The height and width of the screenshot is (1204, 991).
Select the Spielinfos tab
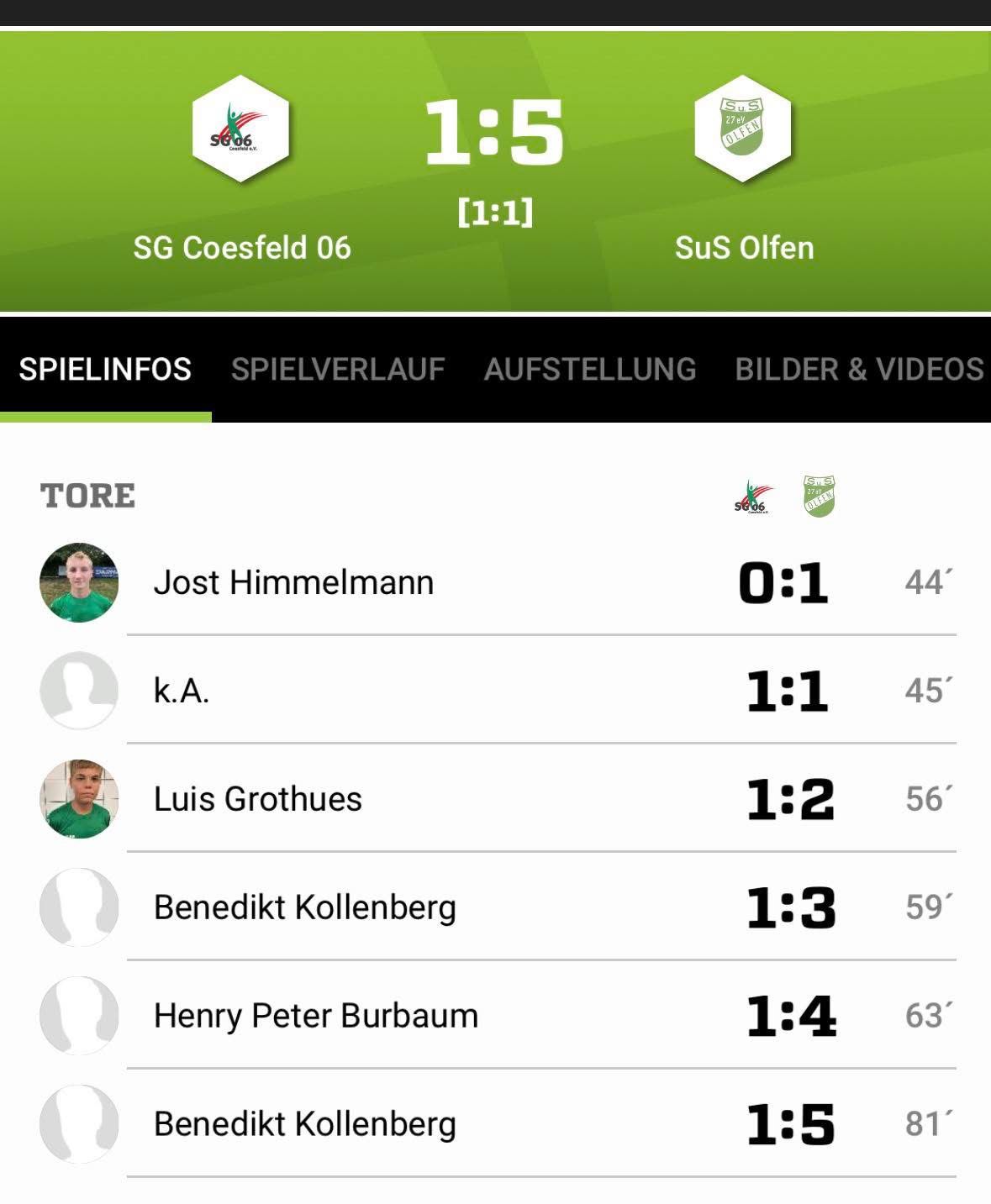click(105, 370)
